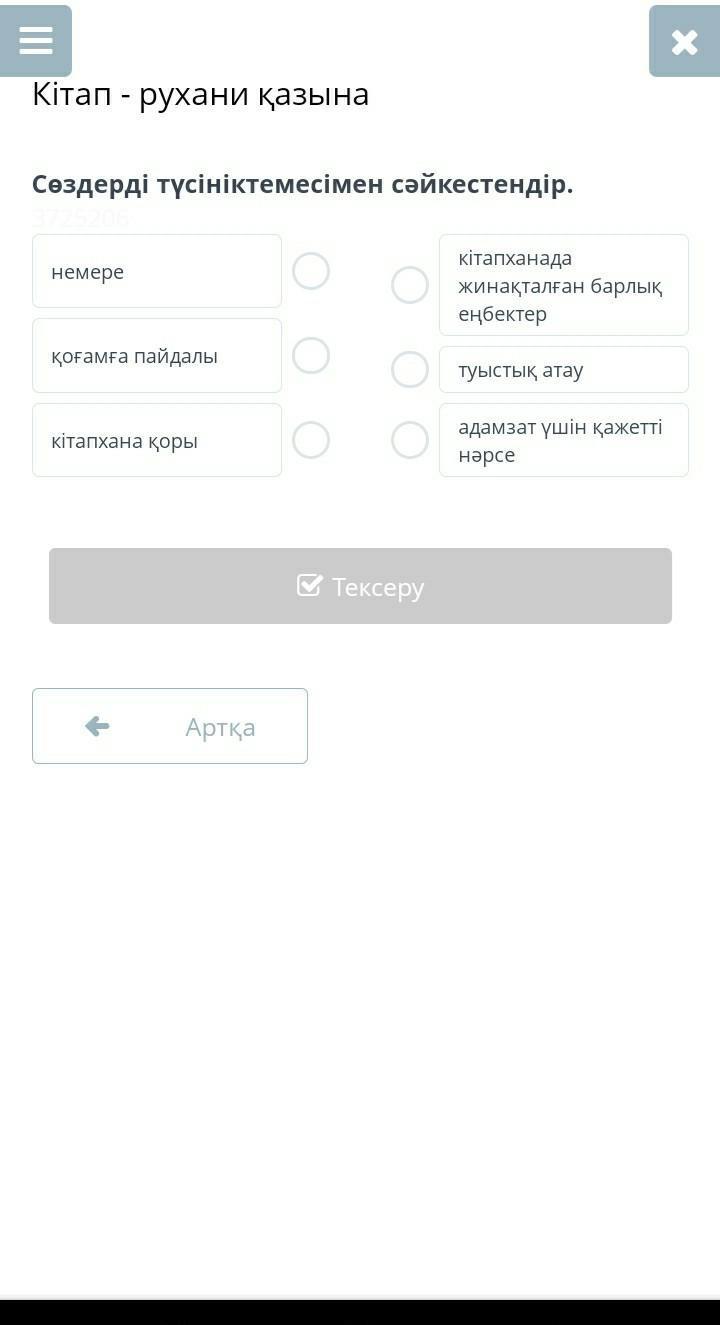Select the circle beside туыстық атау
Screen dimensions: 720x1325
point(410,369)
